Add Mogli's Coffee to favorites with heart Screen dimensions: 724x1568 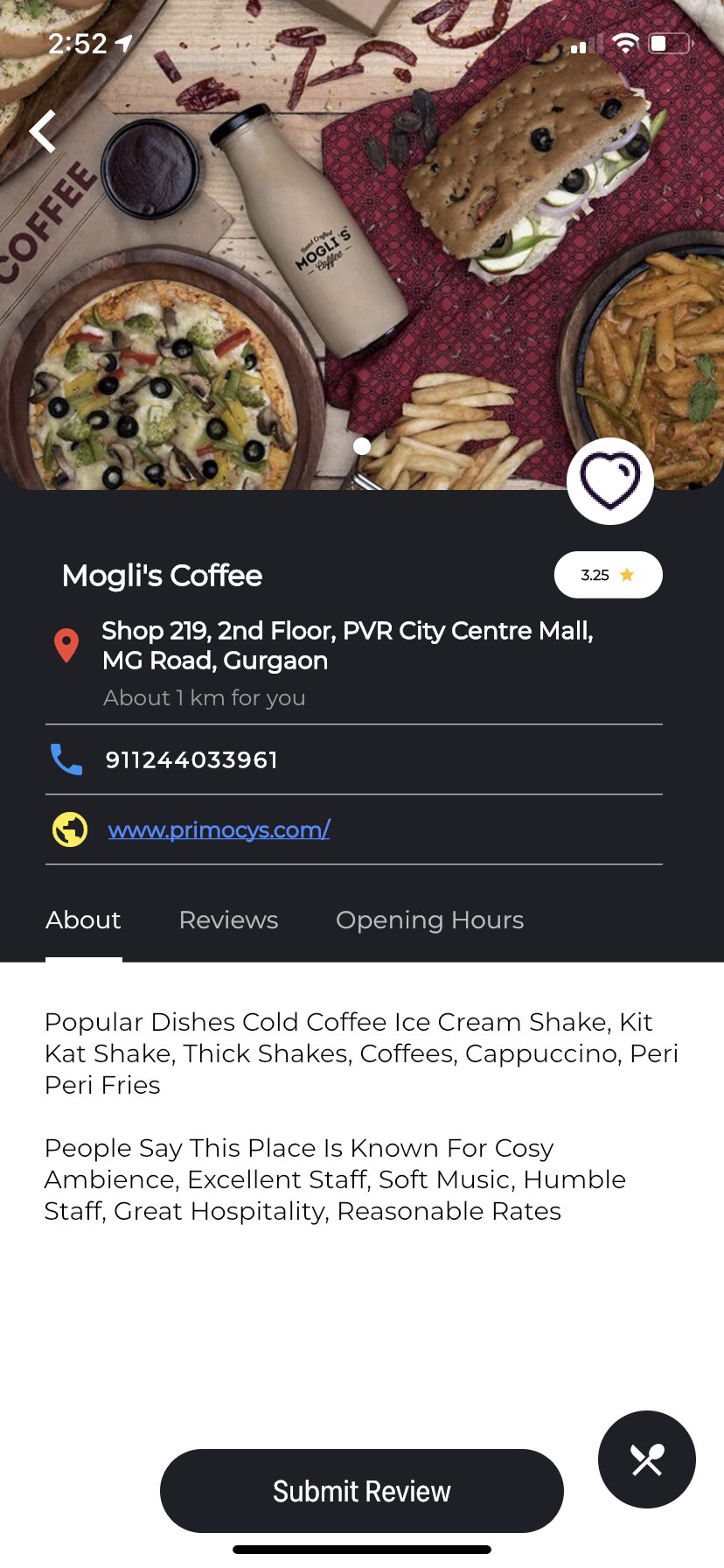coord(610,481)
